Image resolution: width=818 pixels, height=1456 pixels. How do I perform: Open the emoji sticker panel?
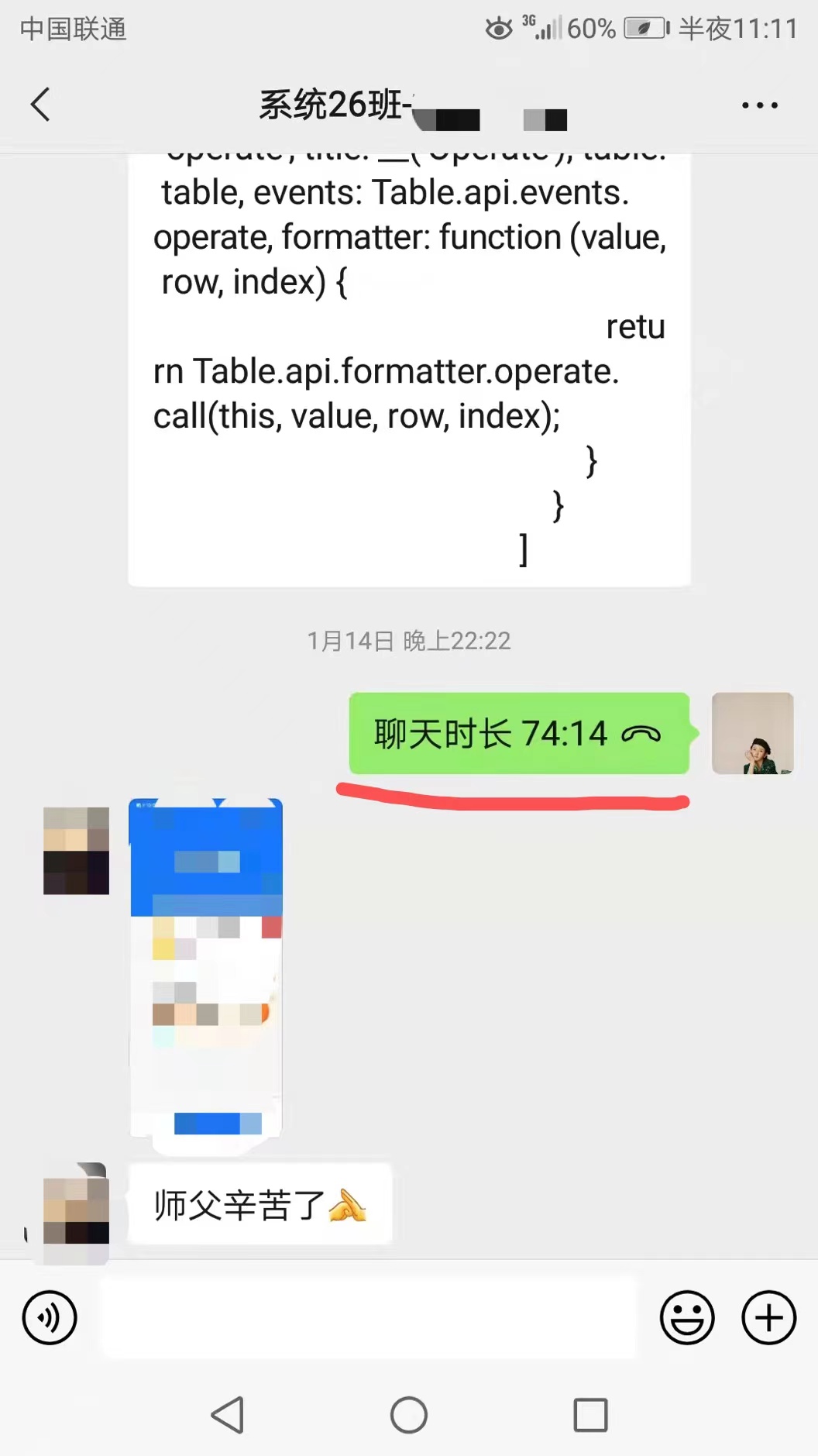click(x=686, y=1317)
